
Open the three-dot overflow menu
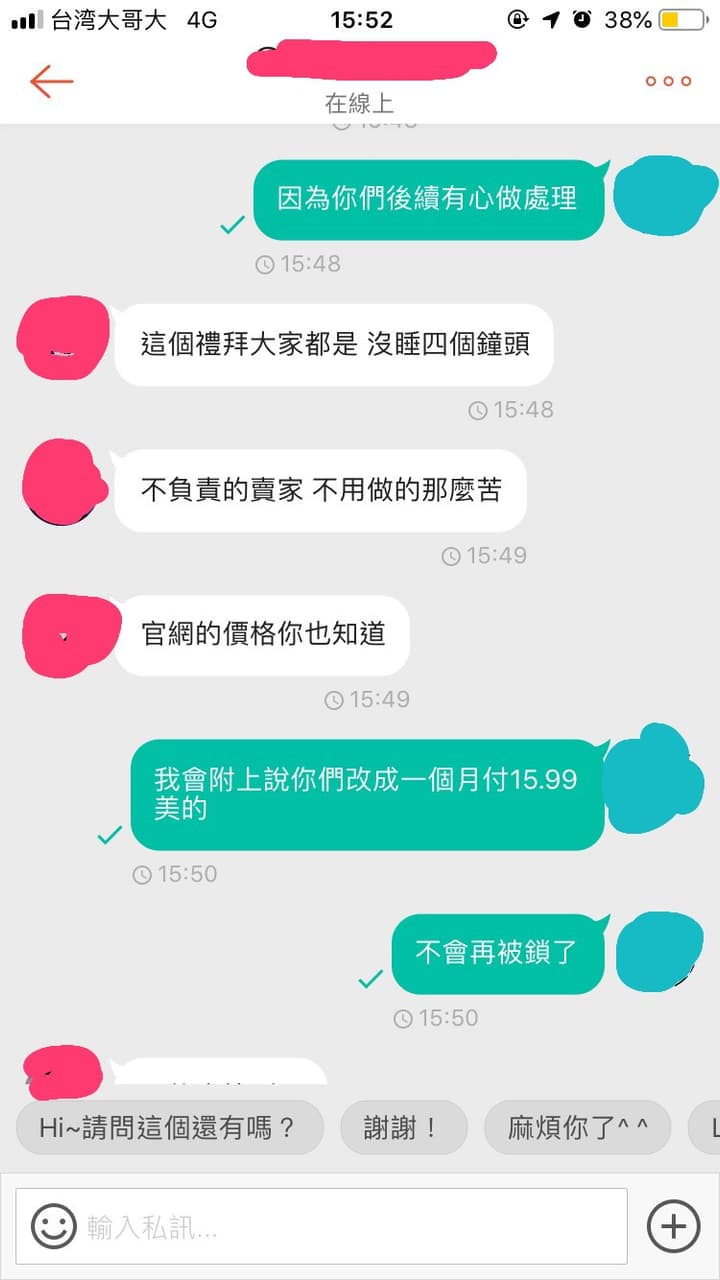coord(668,81)
